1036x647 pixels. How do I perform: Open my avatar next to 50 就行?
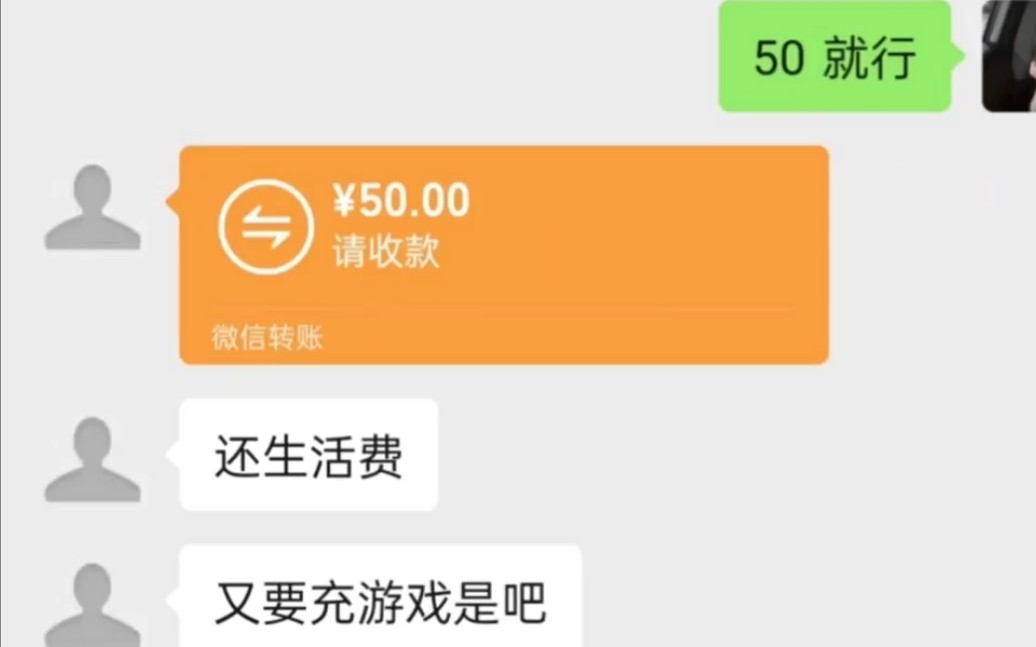1008,56
